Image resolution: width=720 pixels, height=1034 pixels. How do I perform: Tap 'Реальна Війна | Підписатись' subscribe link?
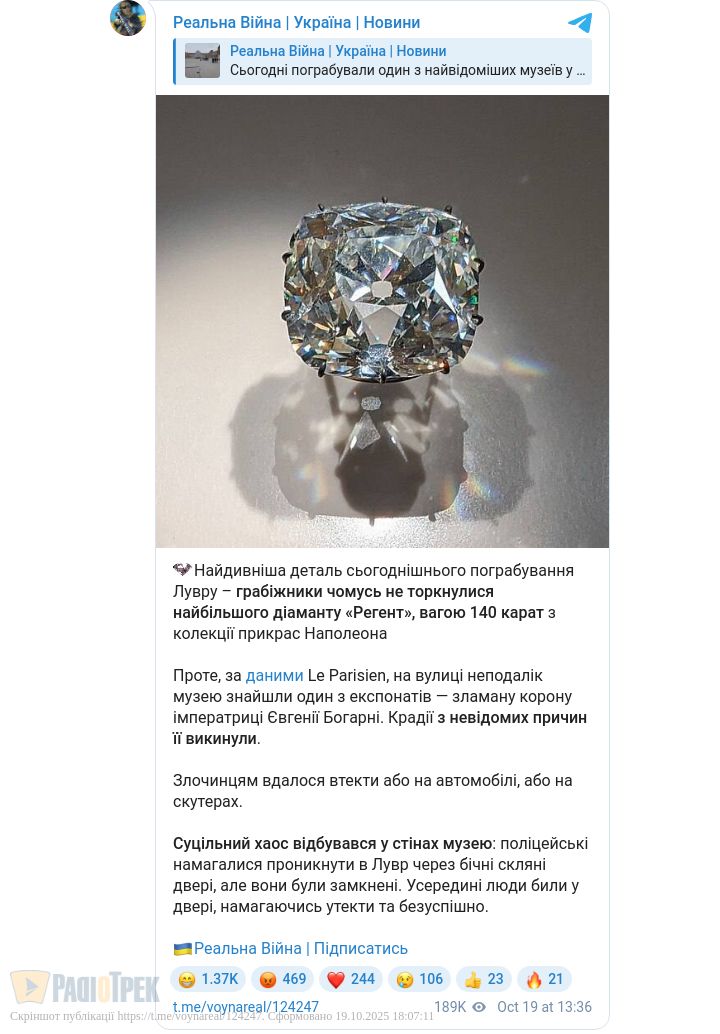[300, 948]
